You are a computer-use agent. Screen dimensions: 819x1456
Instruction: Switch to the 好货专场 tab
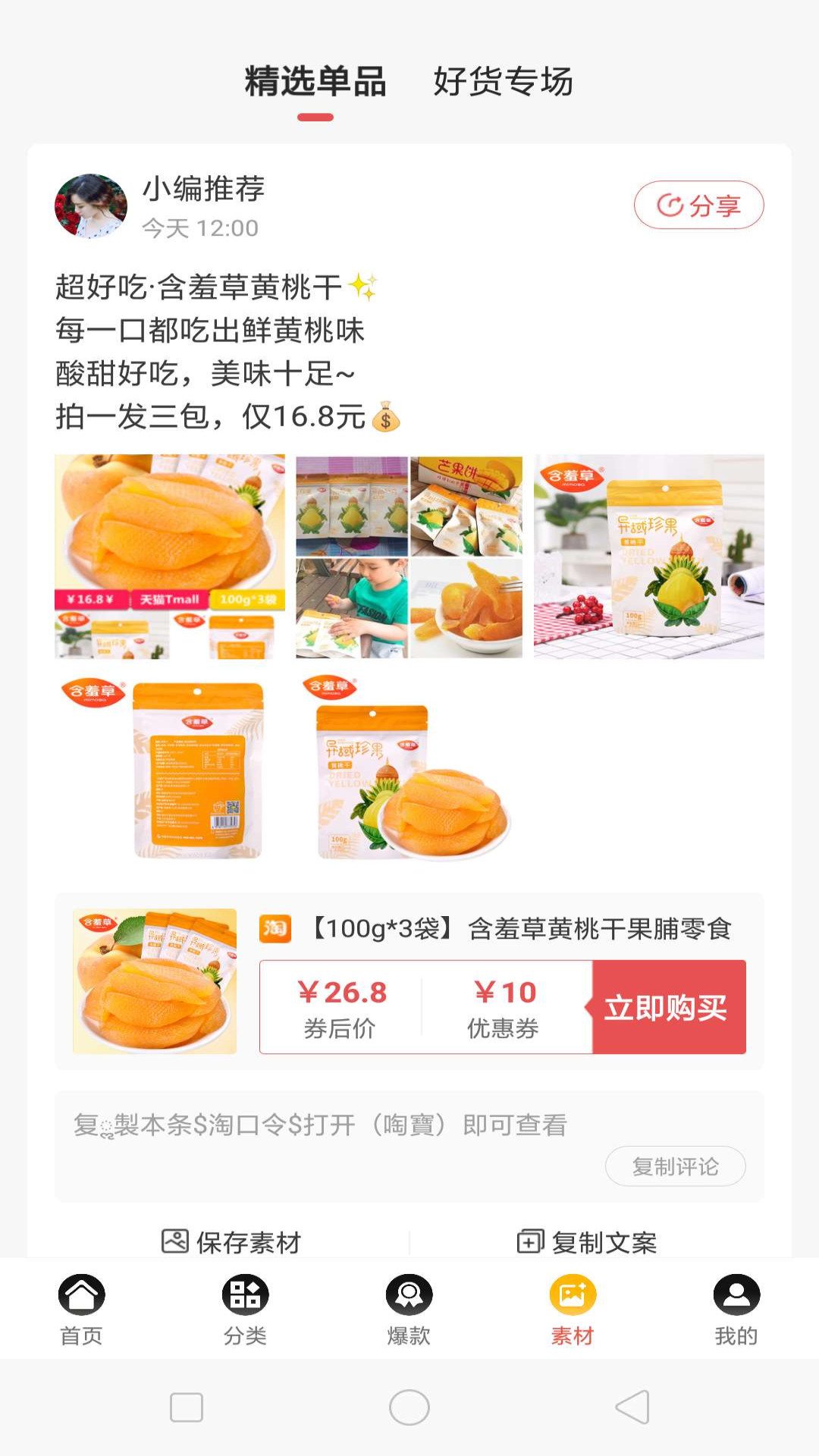(503, 82)
